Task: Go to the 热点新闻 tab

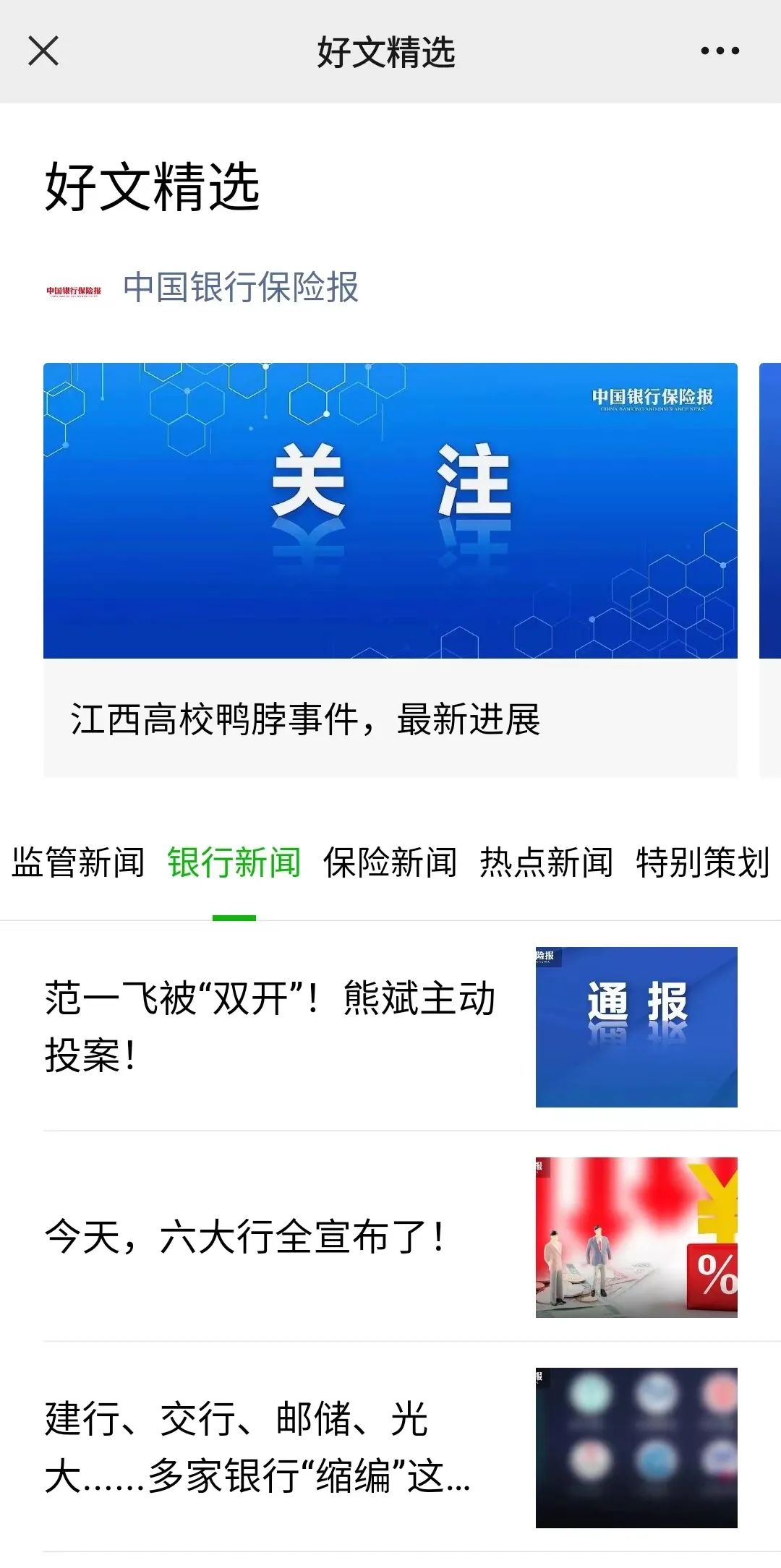Action: tap(546, 863)
